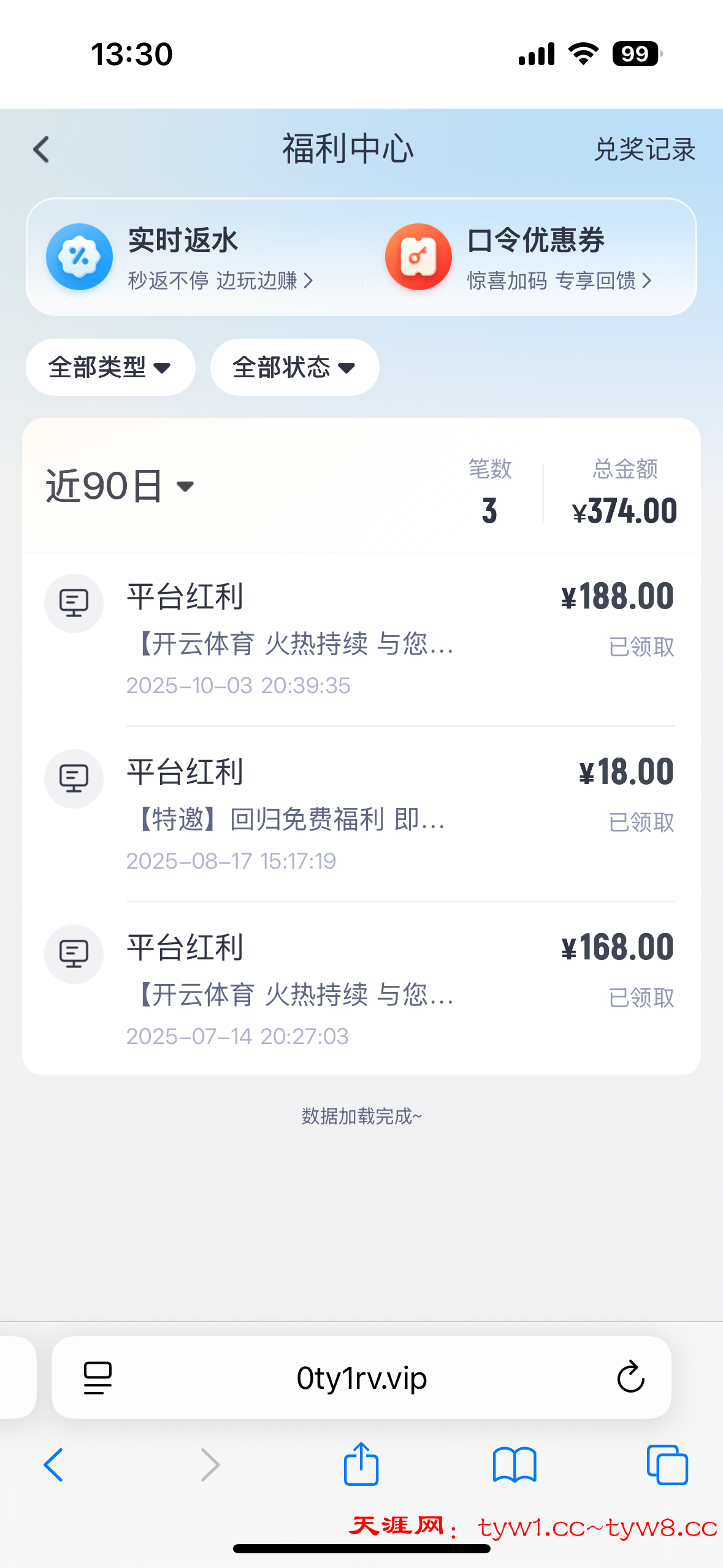Viewport: 723px width, 1568px height.
Task: Open Safari page settings menu
Action: click(x=98, y=1378)
